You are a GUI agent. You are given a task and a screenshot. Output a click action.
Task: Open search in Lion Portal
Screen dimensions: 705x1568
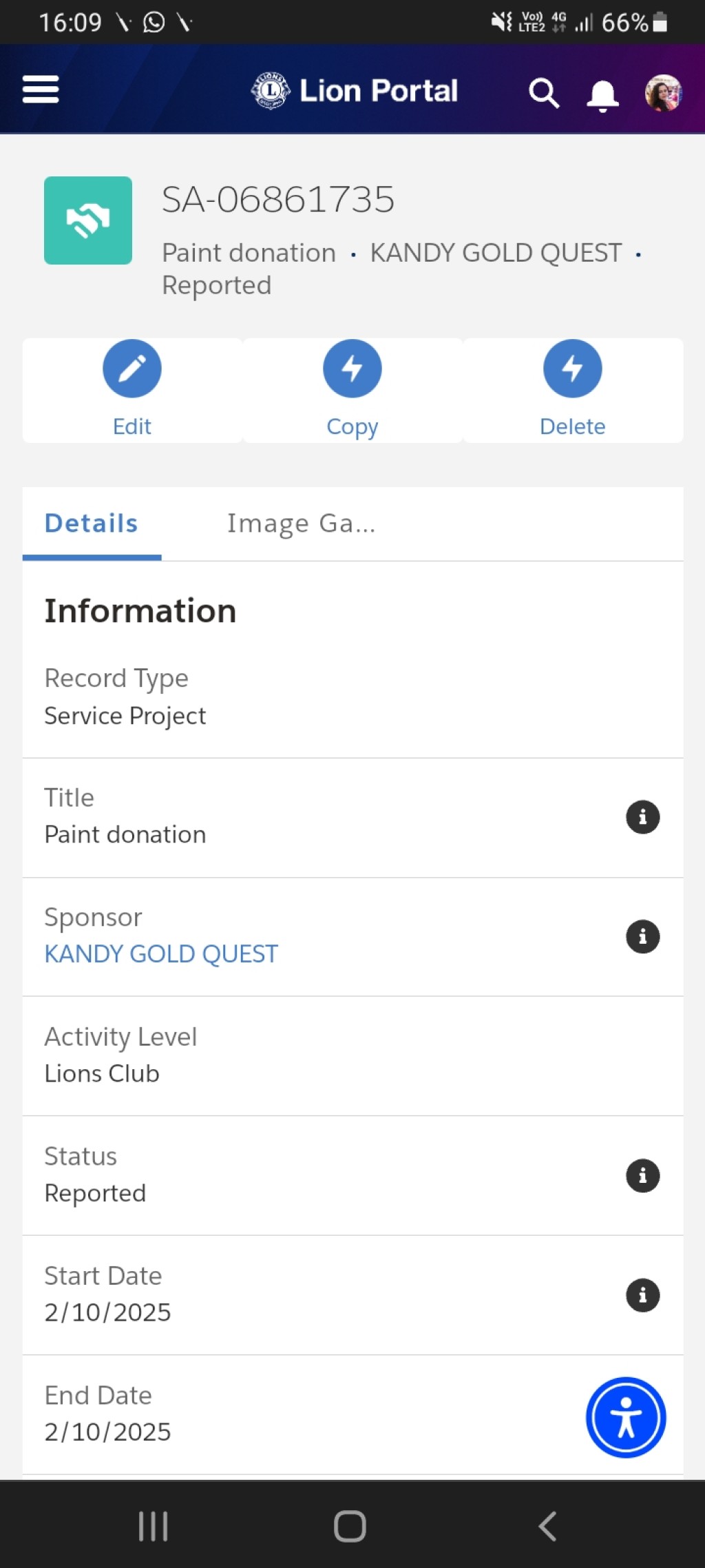coord(543,93)
